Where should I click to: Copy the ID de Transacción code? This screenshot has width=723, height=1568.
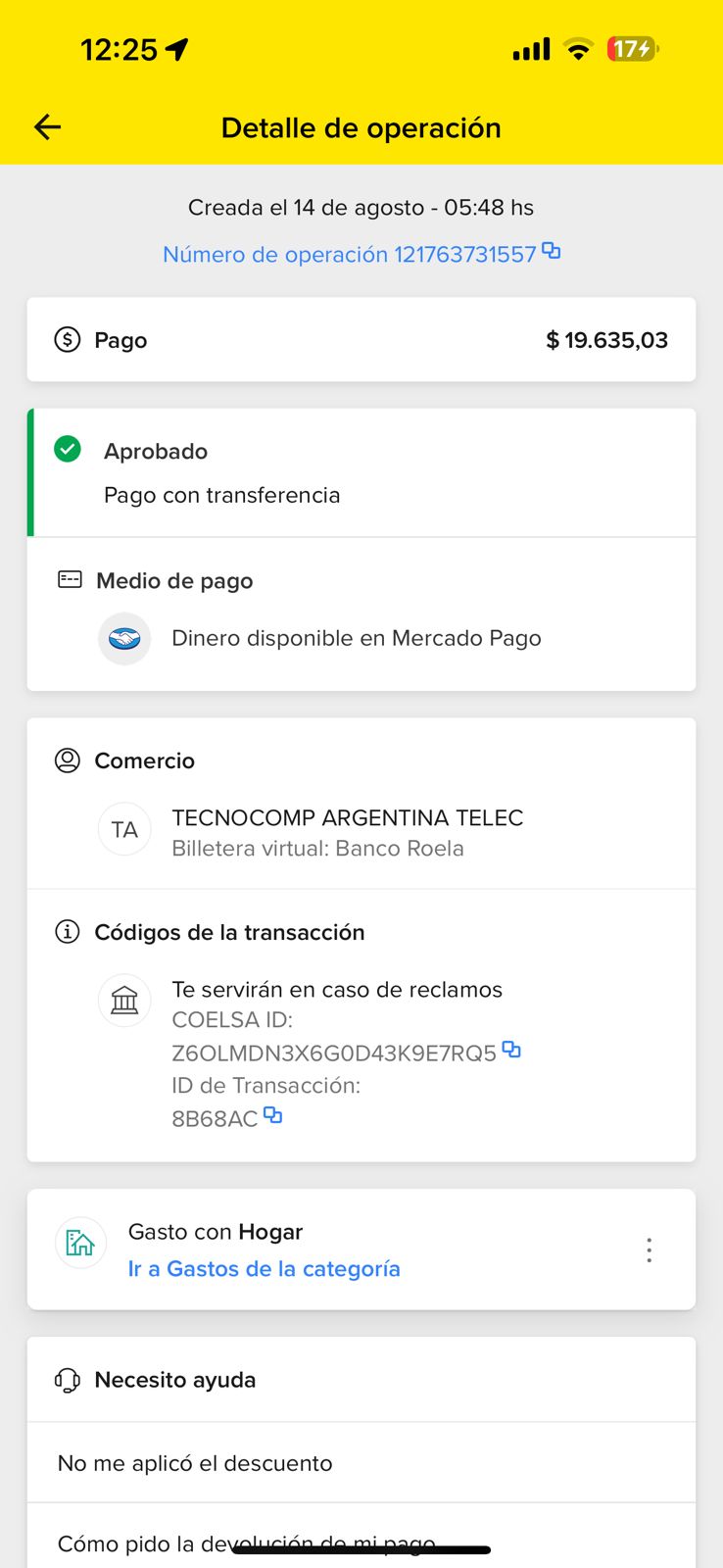coord(273,1116)
